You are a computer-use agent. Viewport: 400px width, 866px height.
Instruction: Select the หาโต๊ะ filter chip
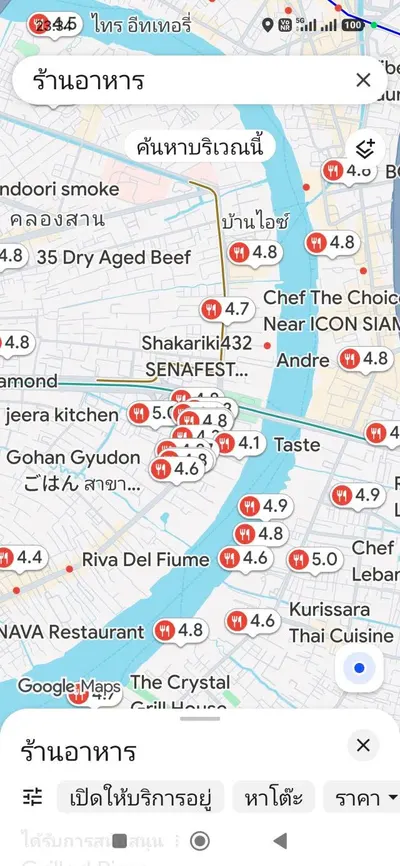tap(273, 797)
